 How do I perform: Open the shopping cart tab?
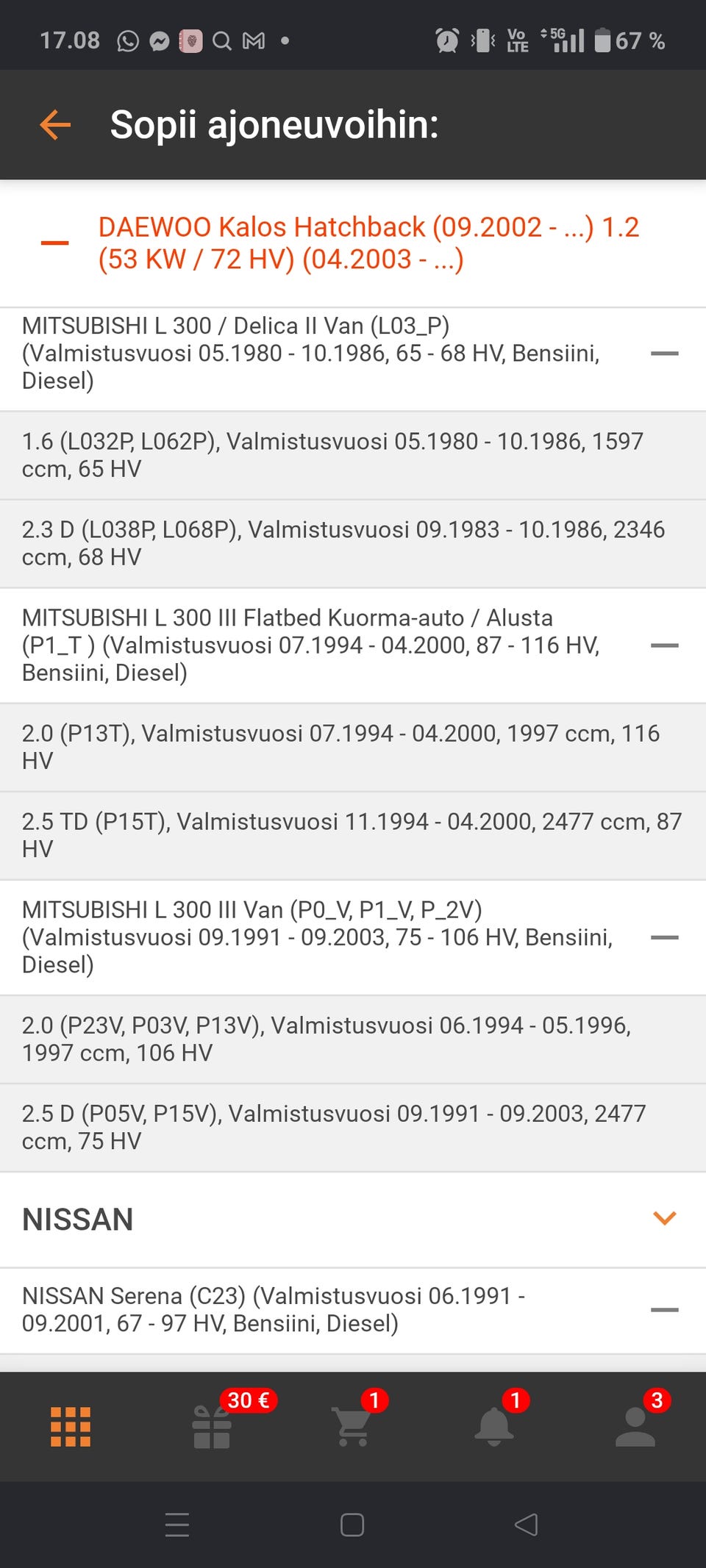click(352, 1427)
